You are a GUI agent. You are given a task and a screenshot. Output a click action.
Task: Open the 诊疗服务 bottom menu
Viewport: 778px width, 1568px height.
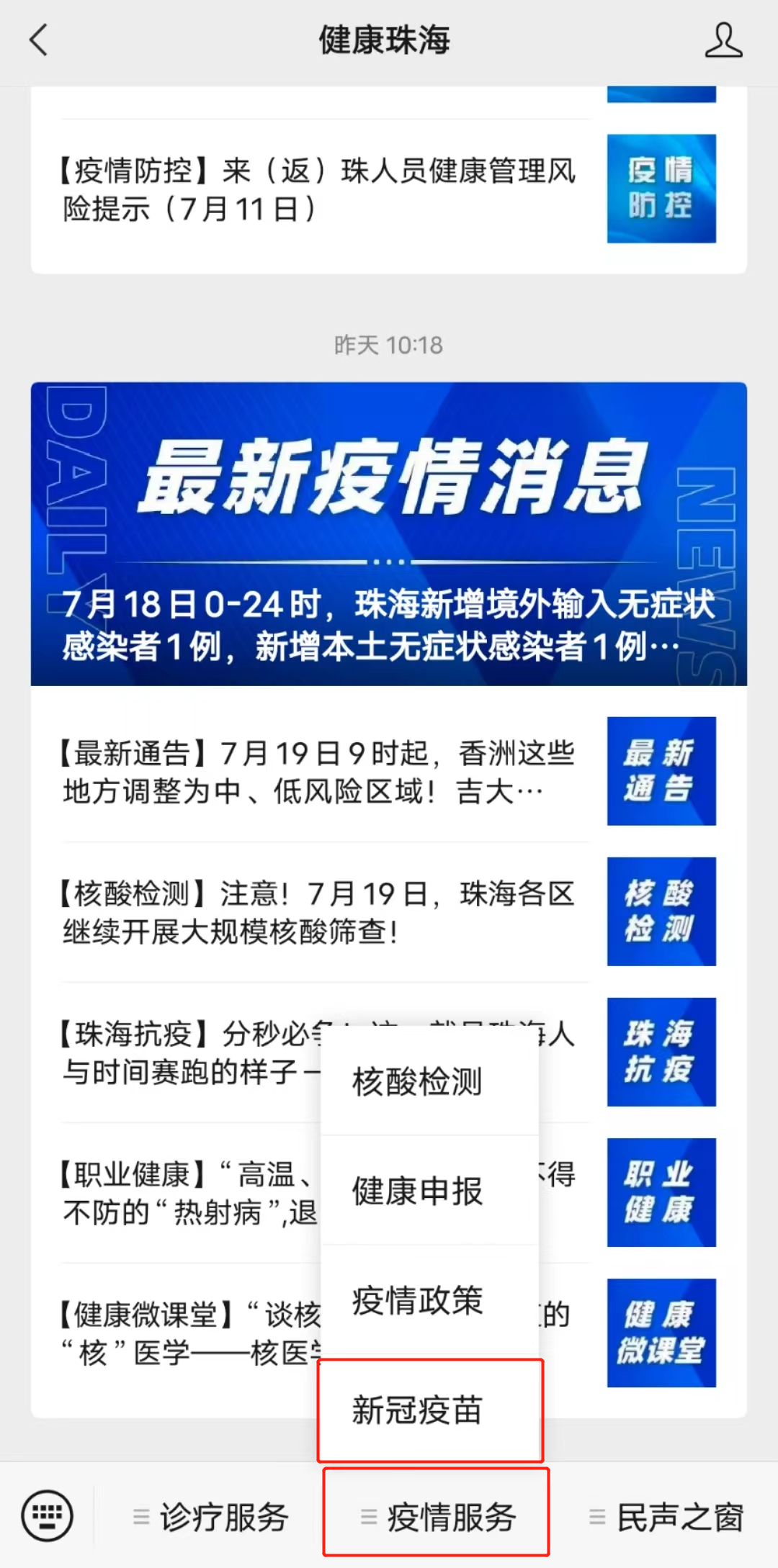click(211, 1517)
